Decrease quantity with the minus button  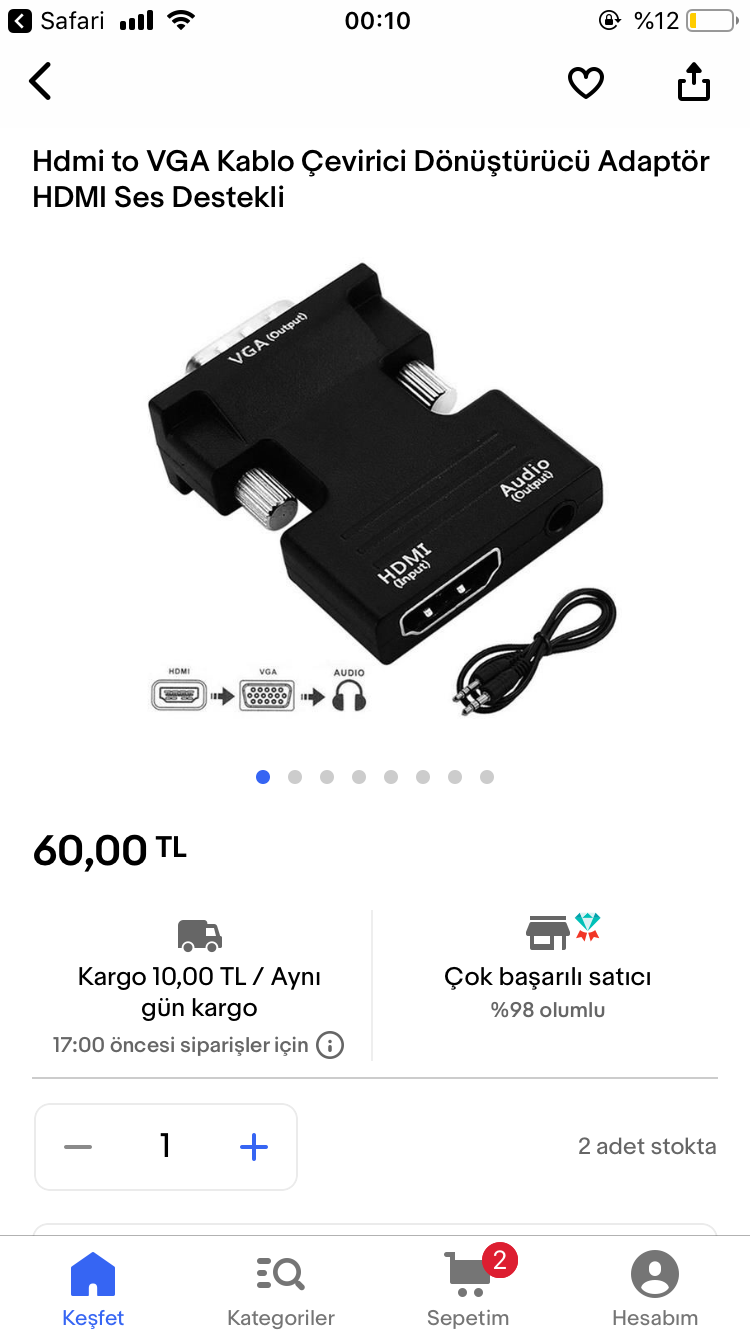pyautogui.click(x=78, y=1146)
